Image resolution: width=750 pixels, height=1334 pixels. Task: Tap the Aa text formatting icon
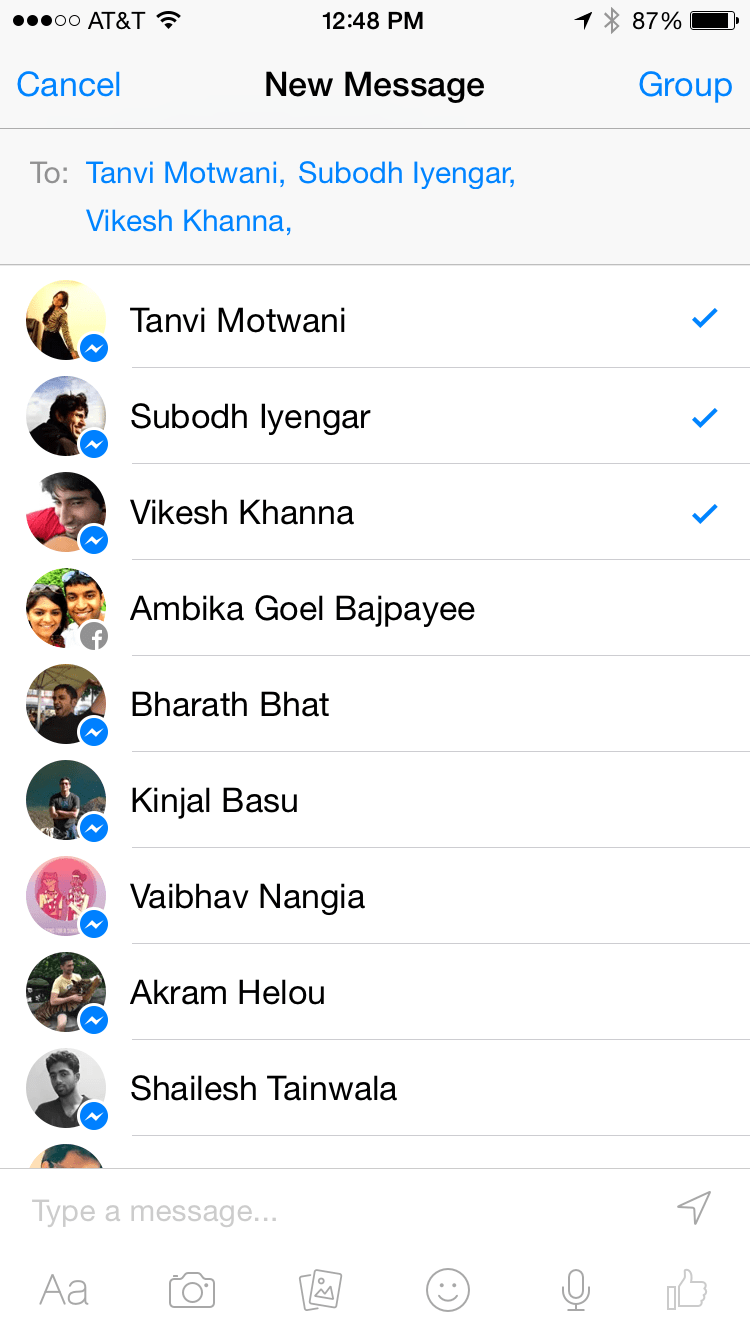click(x=63, y=1289)
